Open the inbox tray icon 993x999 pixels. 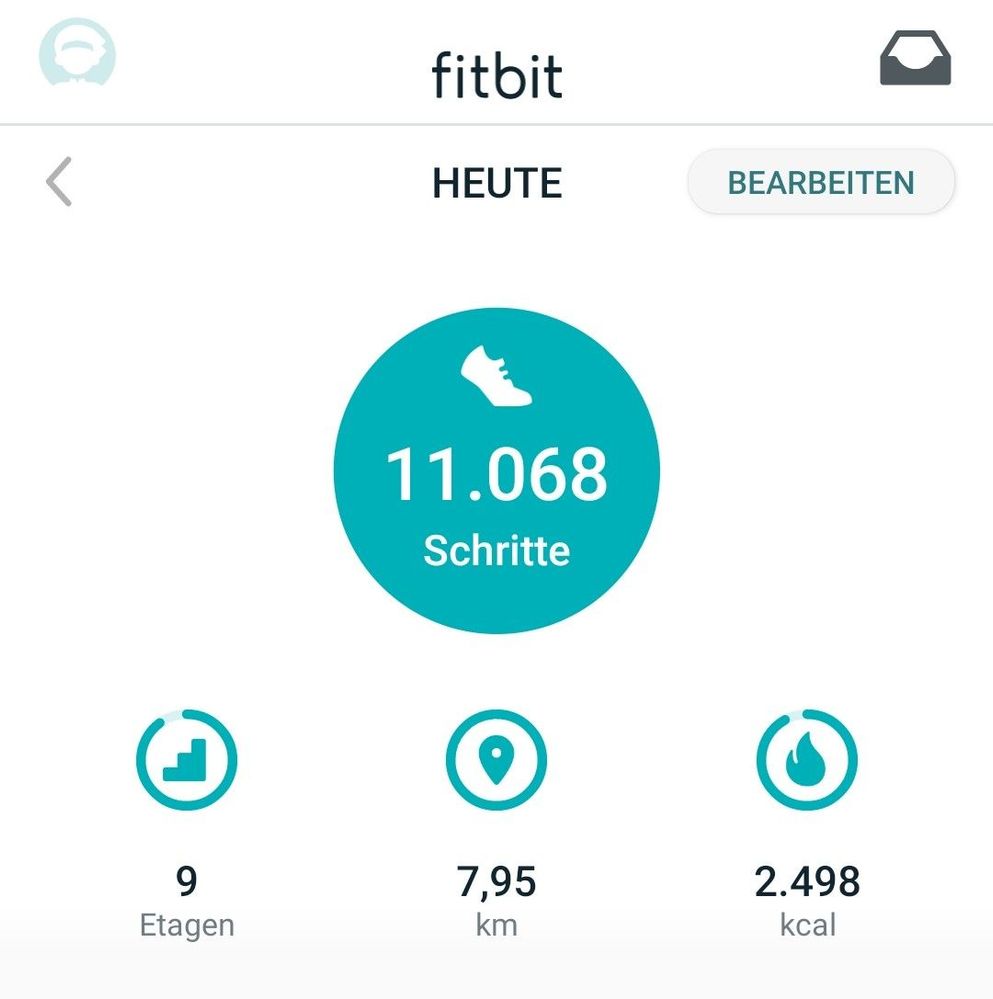(x=914, y=61)
